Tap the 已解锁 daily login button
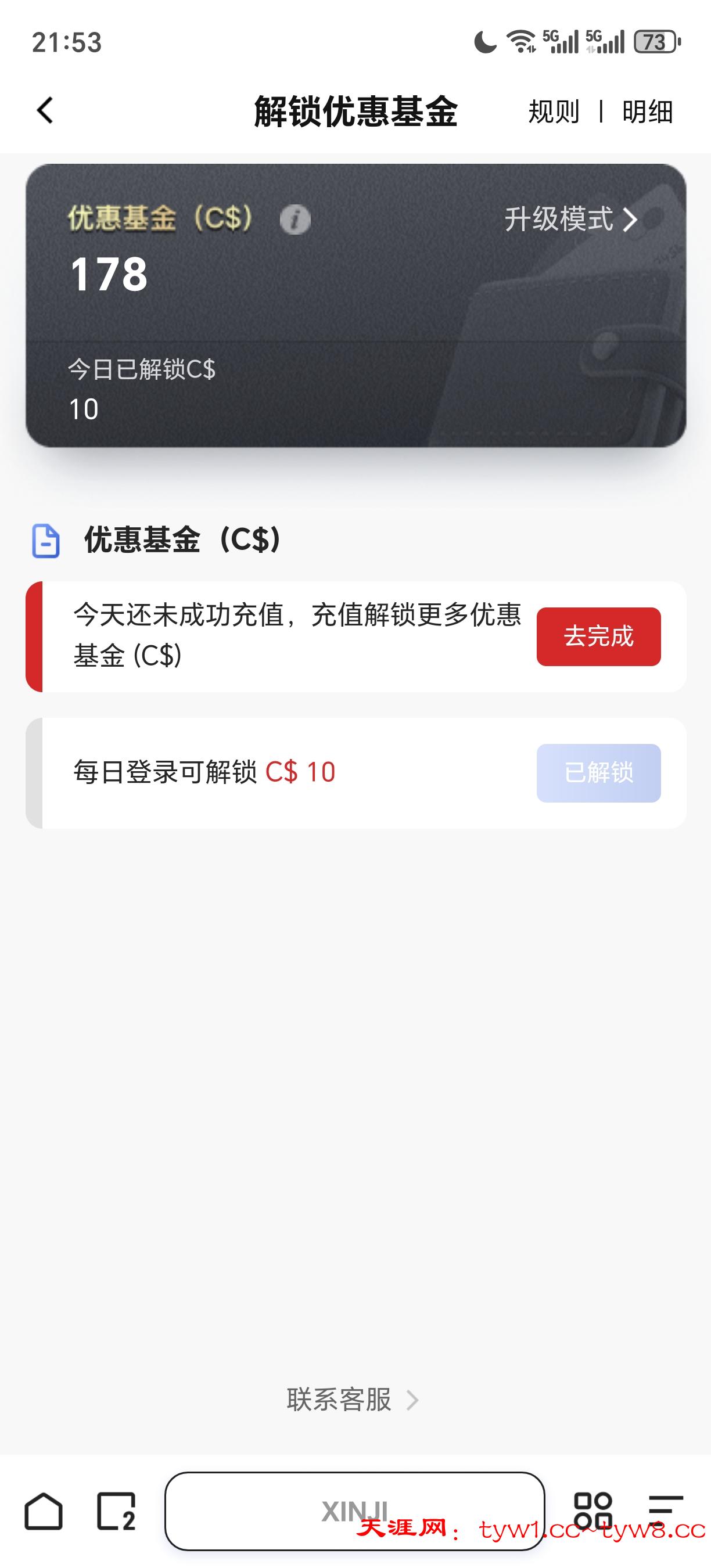This screenshot has height=1568, width=711. tap(598, 773)
